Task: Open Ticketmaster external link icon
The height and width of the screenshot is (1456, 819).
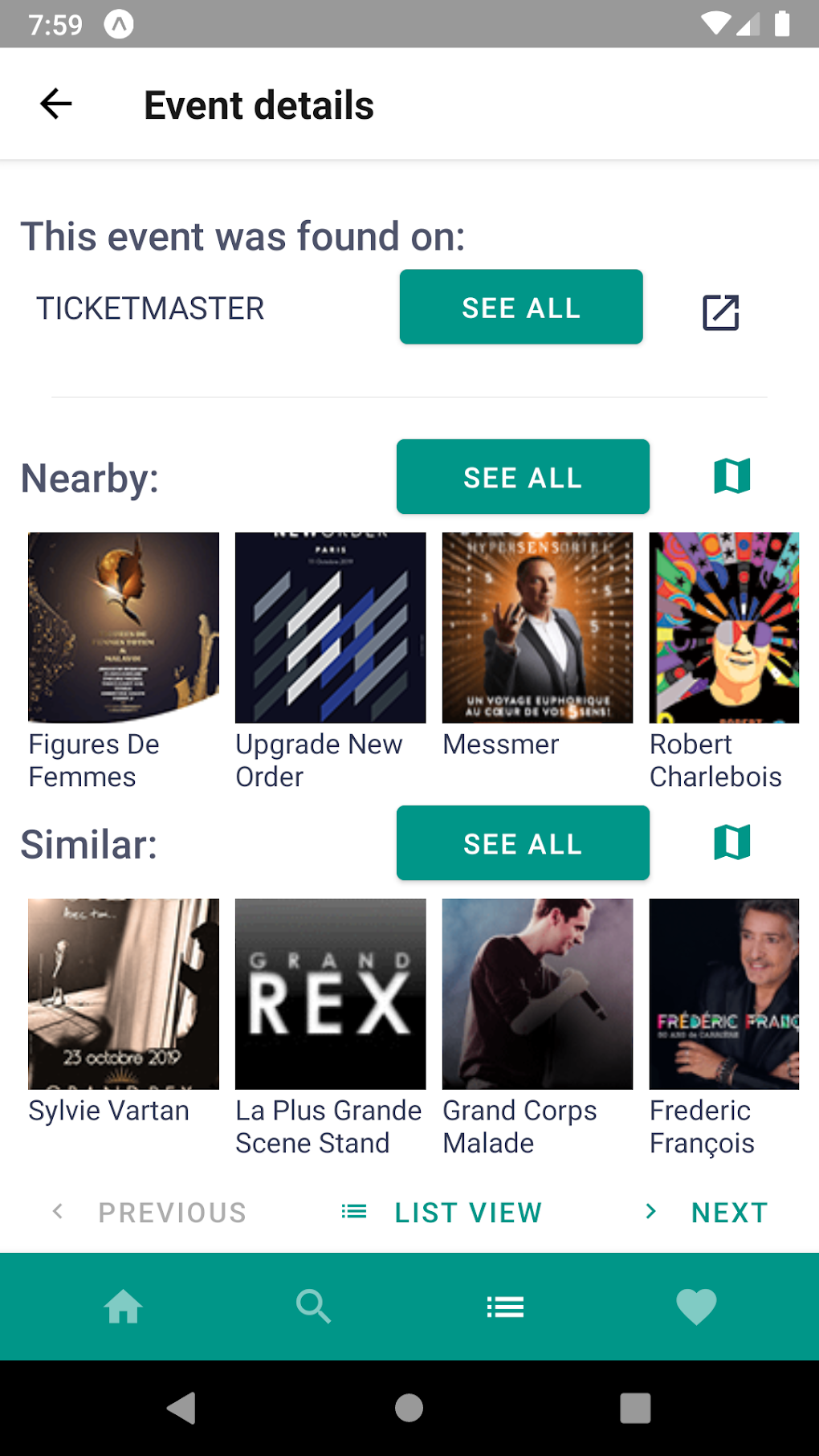Action: click(720, 312)
